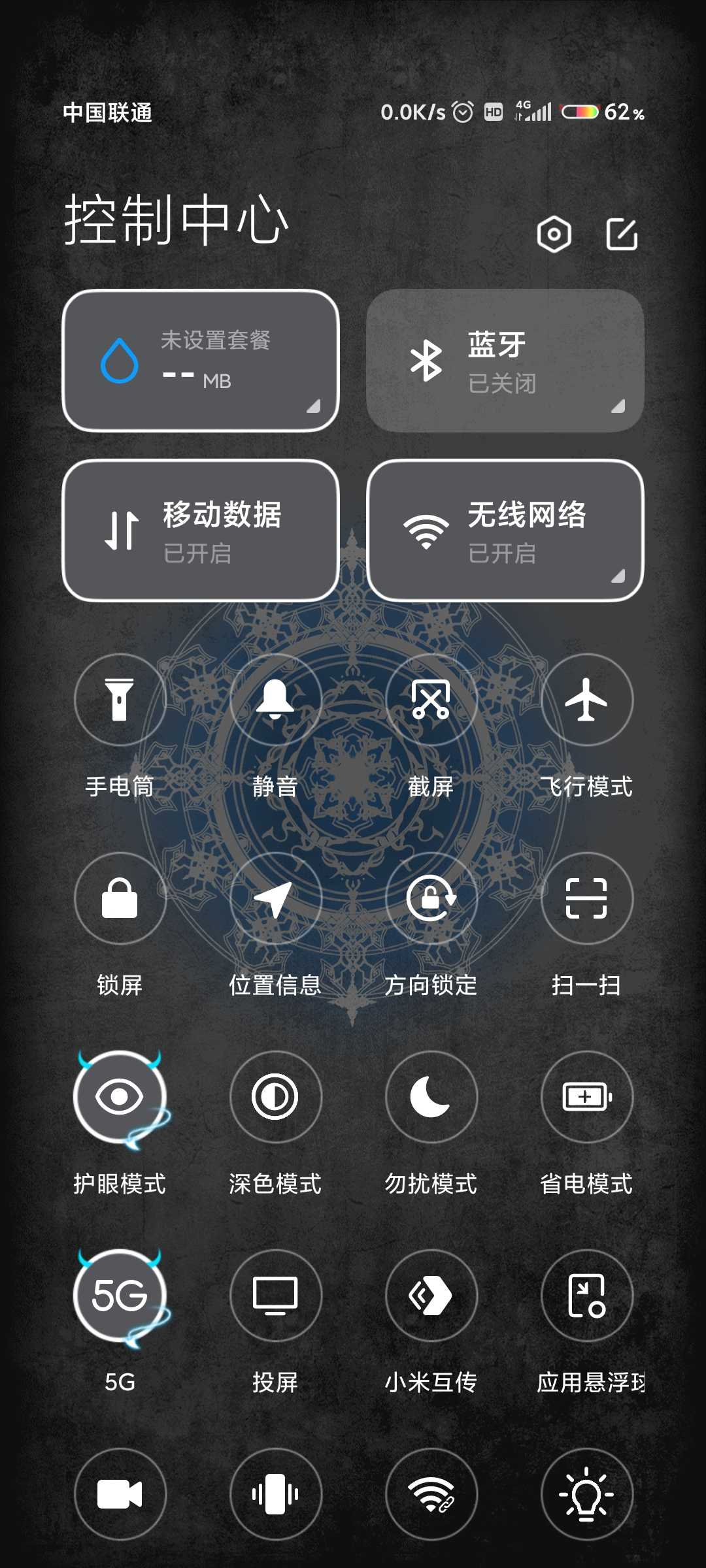The height and width of the screenshot is (1568, 706).
Task: Take a screenshot (截屏)
Action: click(431, 700)
